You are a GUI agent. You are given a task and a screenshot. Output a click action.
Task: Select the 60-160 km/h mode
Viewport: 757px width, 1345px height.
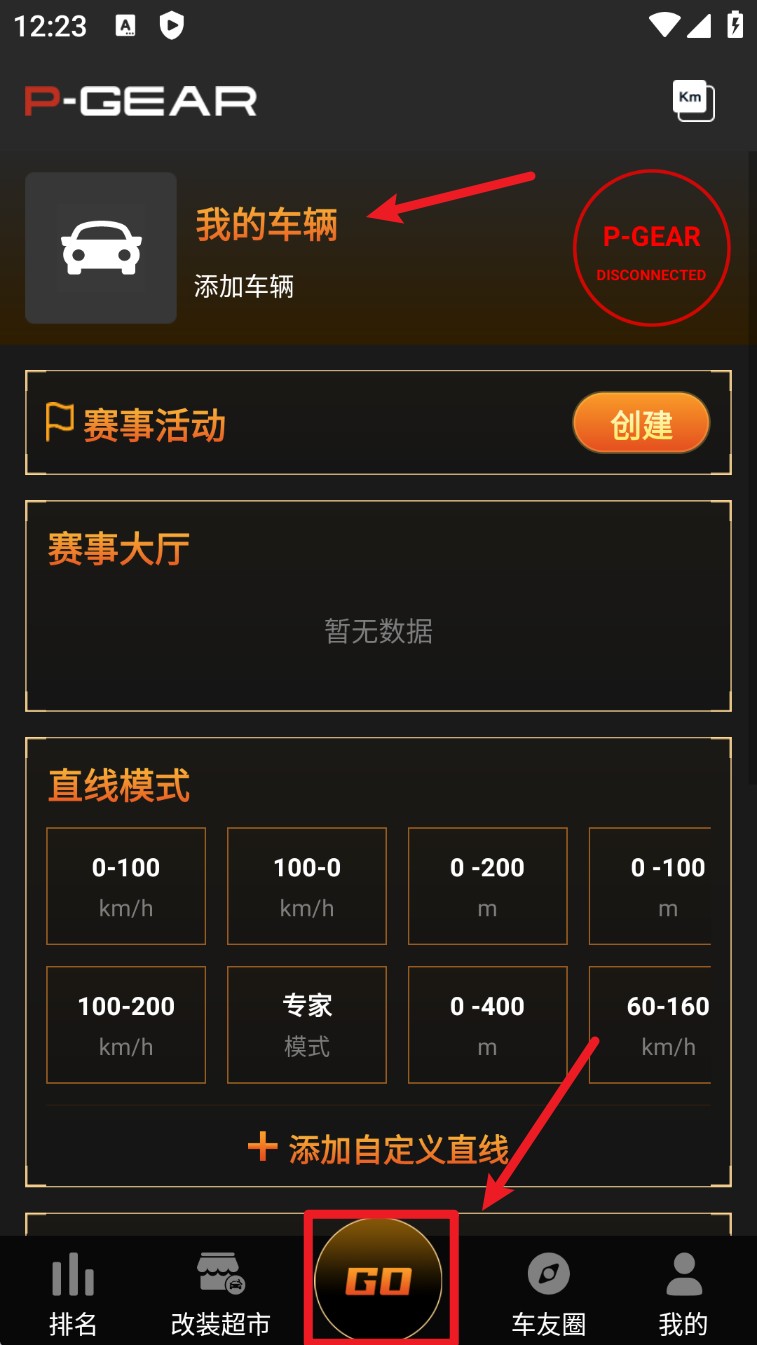pos(651,1025)
